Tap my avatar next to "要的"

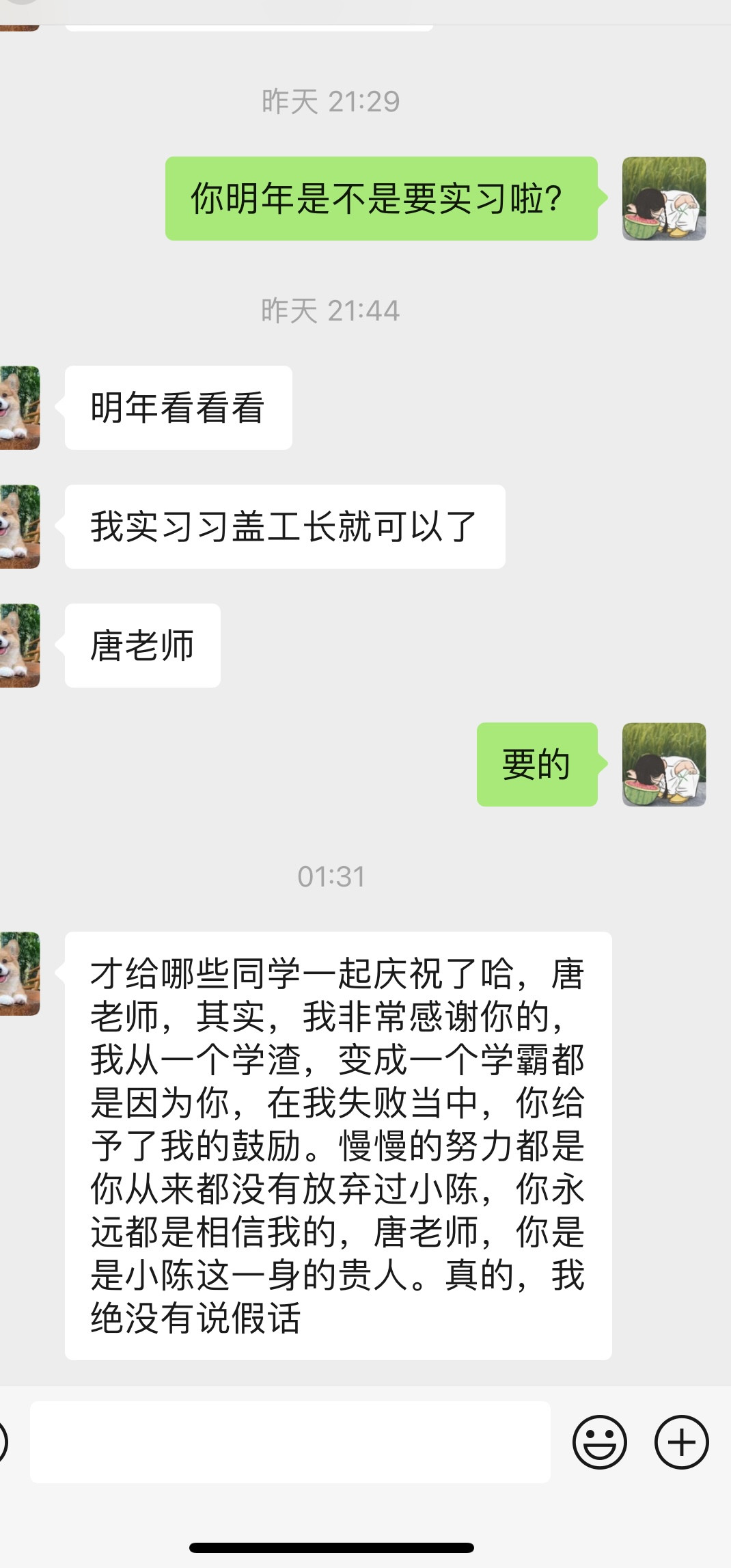663,764
